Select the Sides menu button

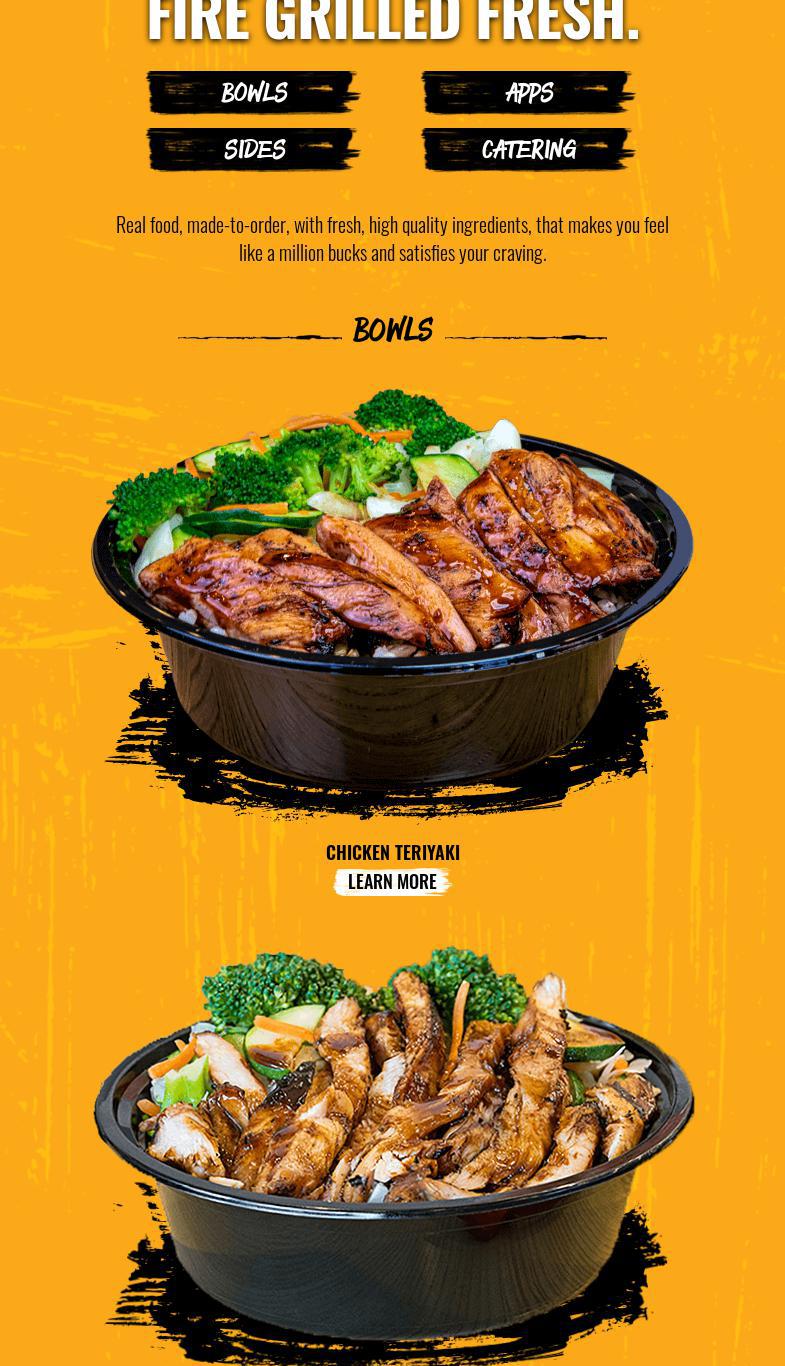pyautogui.click(x=253, y=150)
